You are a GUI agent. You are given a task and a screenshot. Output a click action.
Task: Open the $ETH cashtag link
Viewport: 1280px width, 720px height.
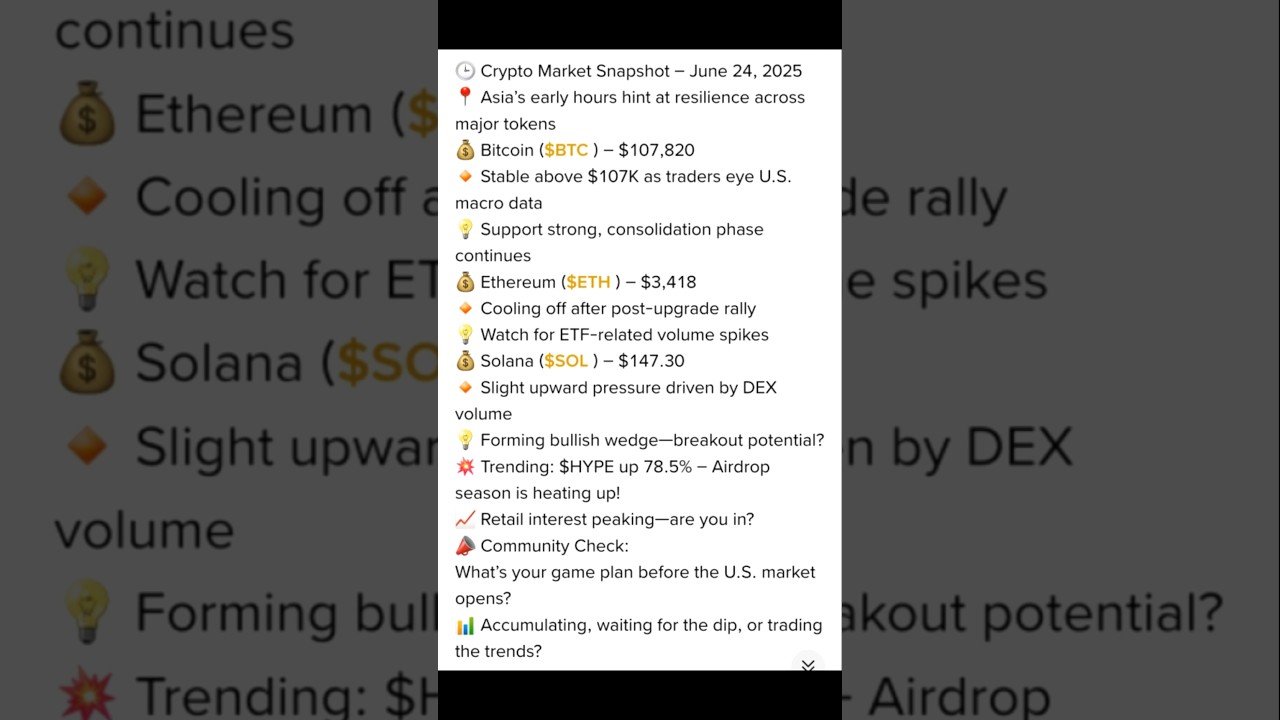pos(588,282)
